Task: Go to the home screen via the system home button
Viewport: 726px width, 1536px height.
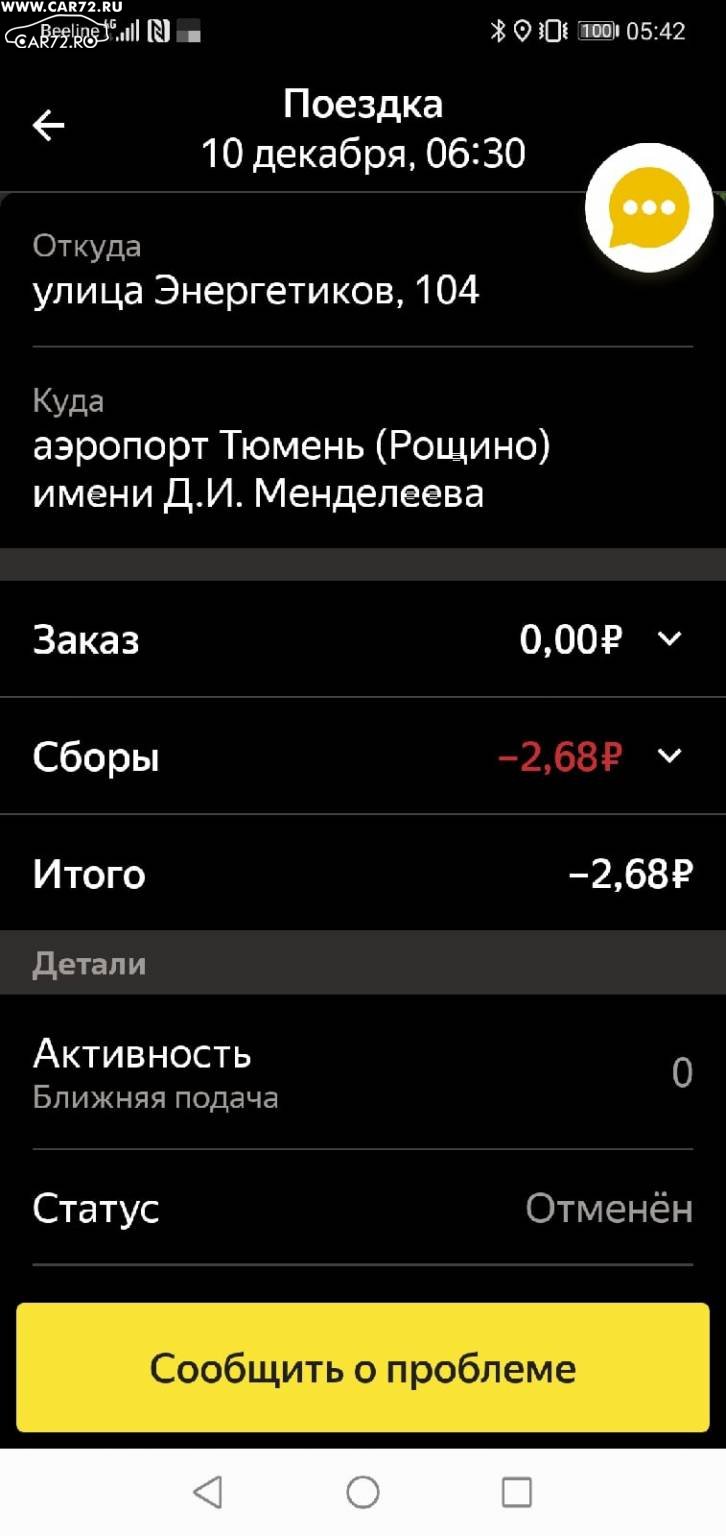Action: pos(363,1492)
